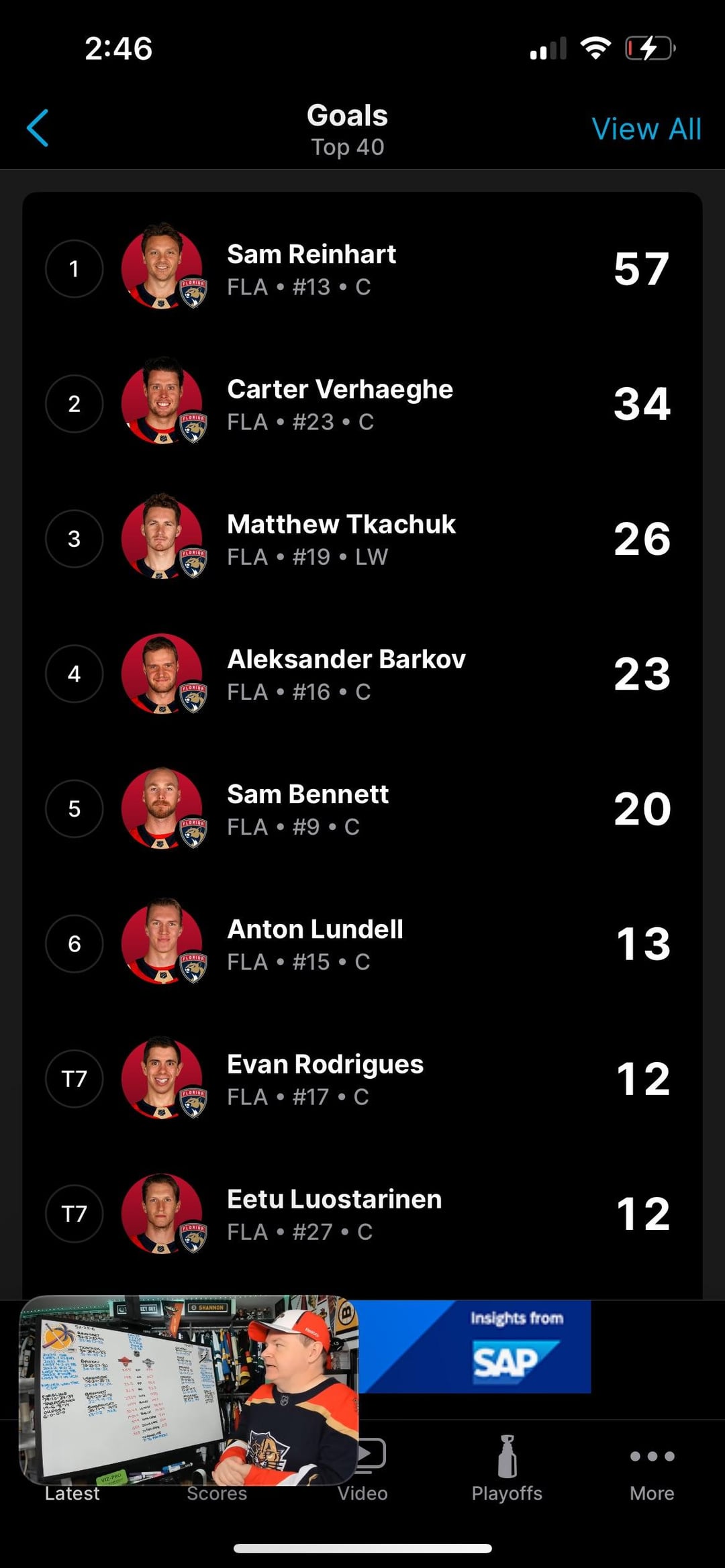The image size is (725, 1568).
Task: Open Sam Bennett's row
Action: [x=362, y=808]
